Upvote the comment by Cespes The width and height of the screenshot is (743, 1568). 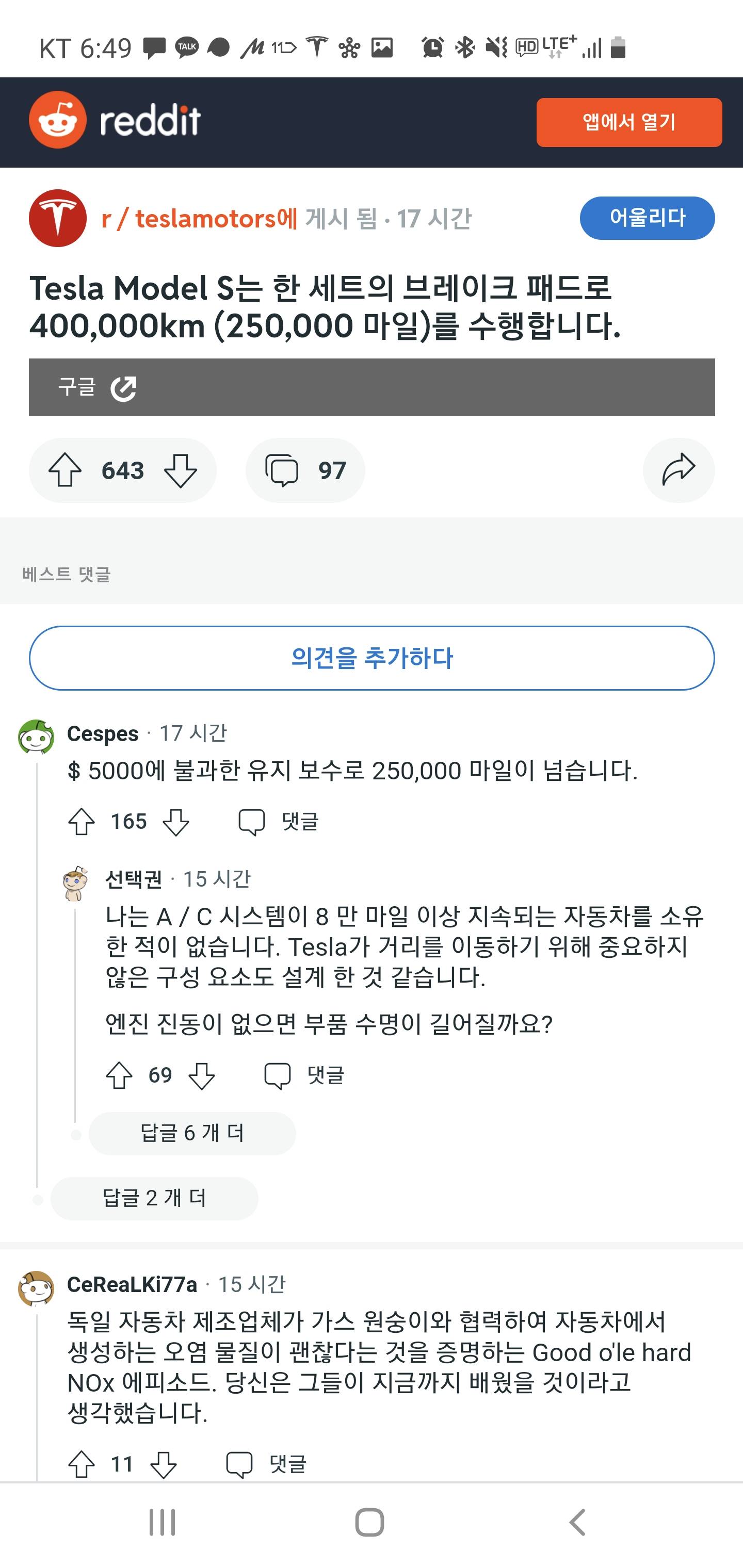(82, 822)
